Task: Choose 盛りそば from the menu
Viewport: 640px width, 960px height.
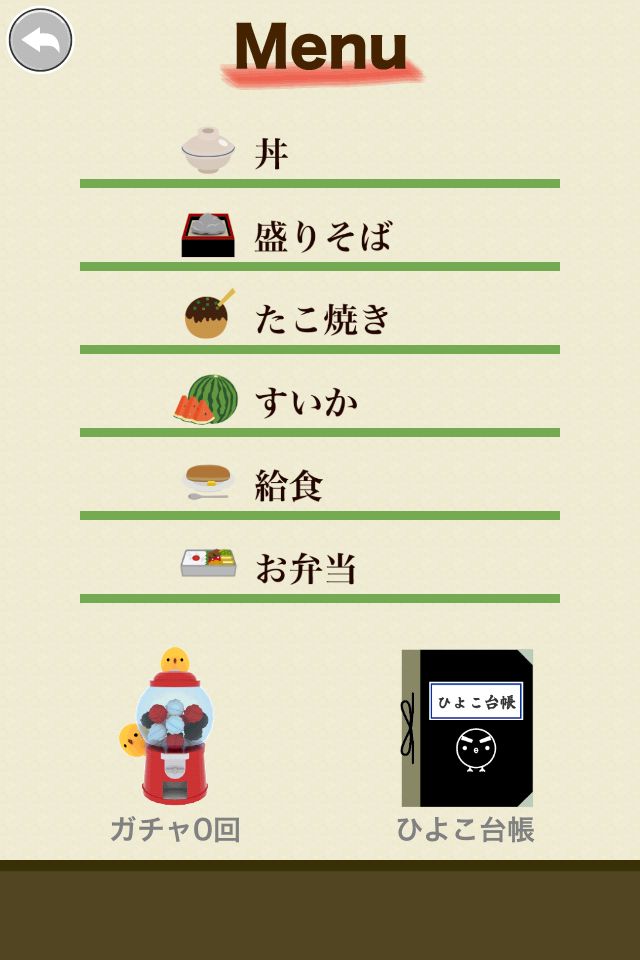Action: 318,236
